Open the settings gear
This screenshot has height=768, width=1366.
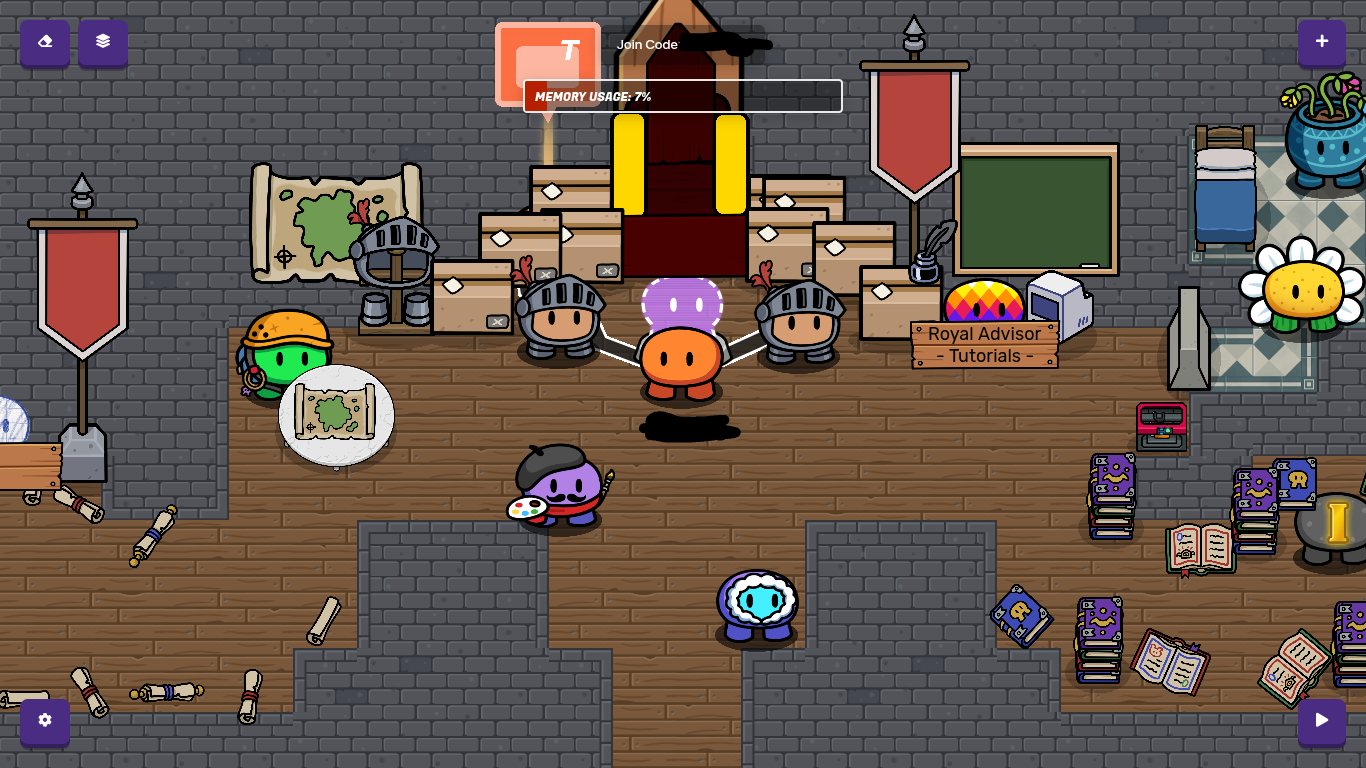[45, 721]
